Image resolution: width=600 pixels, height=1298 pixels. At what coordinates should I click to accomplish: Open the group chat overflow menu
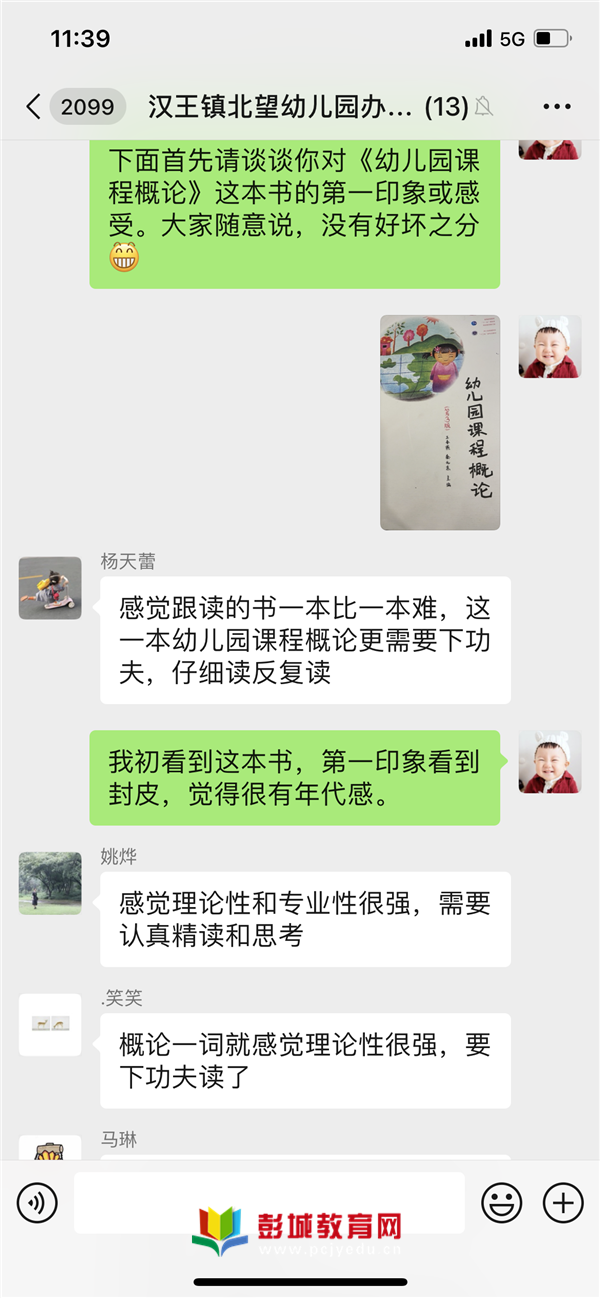pyautogui.click(x=557, y=107)
